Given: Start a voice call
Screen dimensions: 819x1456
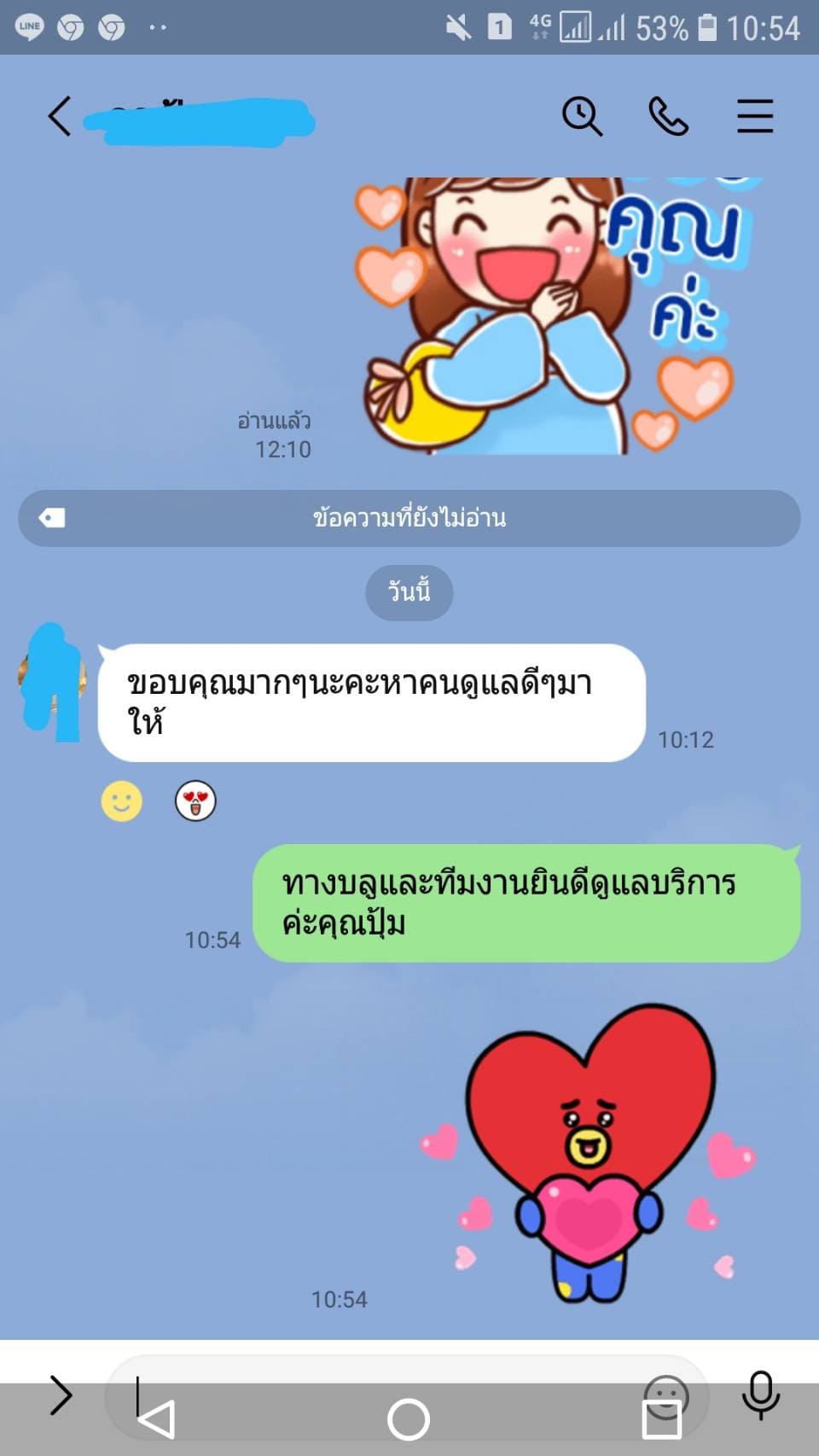Looking at the screenshot, I should (x=669, y=116).
